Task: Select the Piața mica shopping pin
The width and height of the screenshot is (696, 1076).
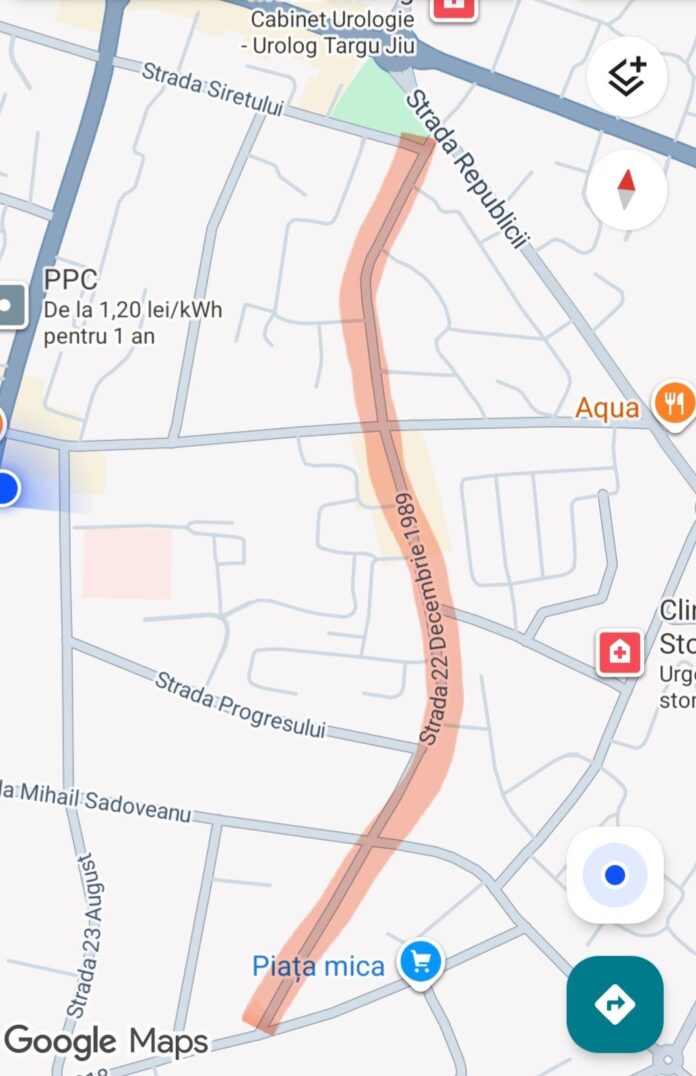Action: [x=420, y=962]
